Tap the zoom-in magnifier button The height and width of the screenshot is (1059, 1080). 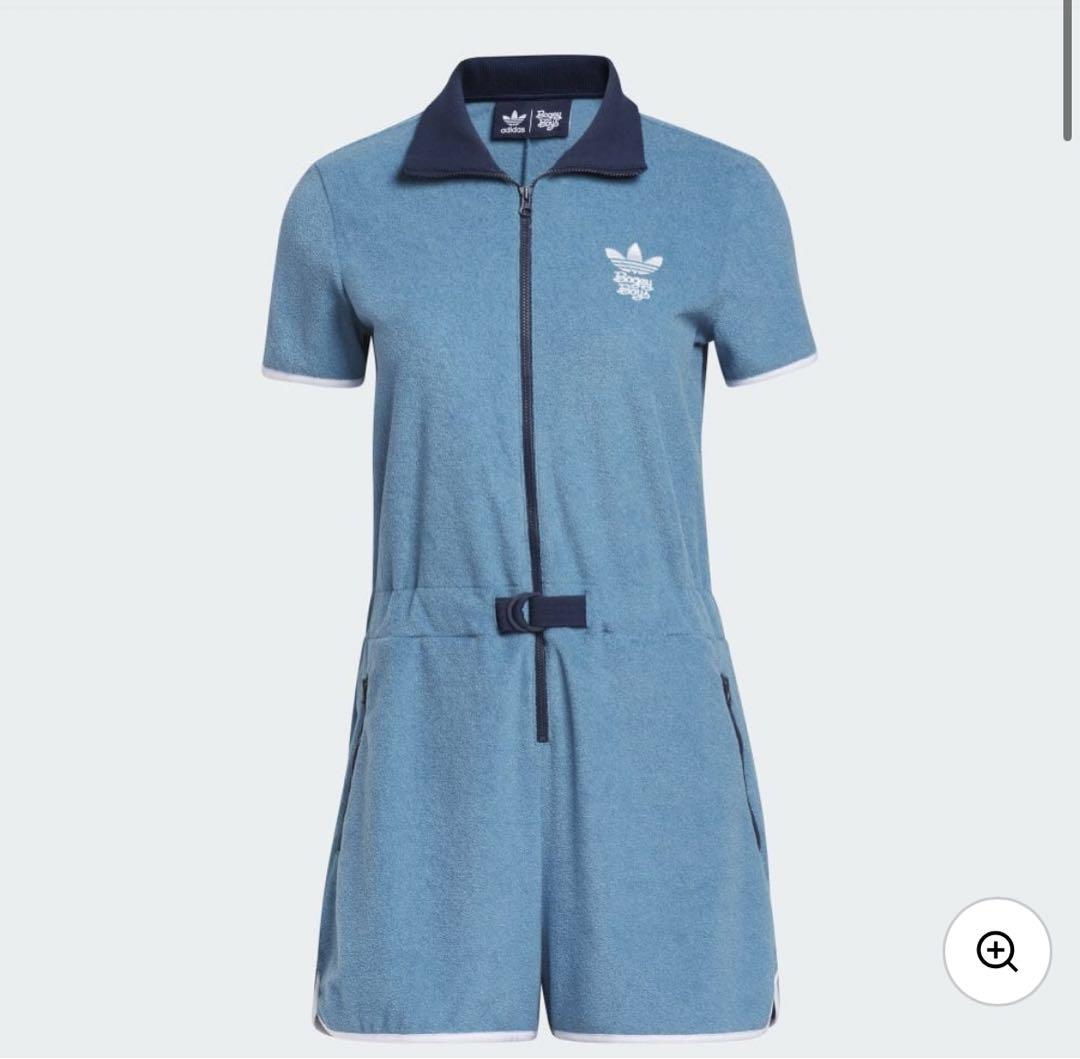pos(997,951)
